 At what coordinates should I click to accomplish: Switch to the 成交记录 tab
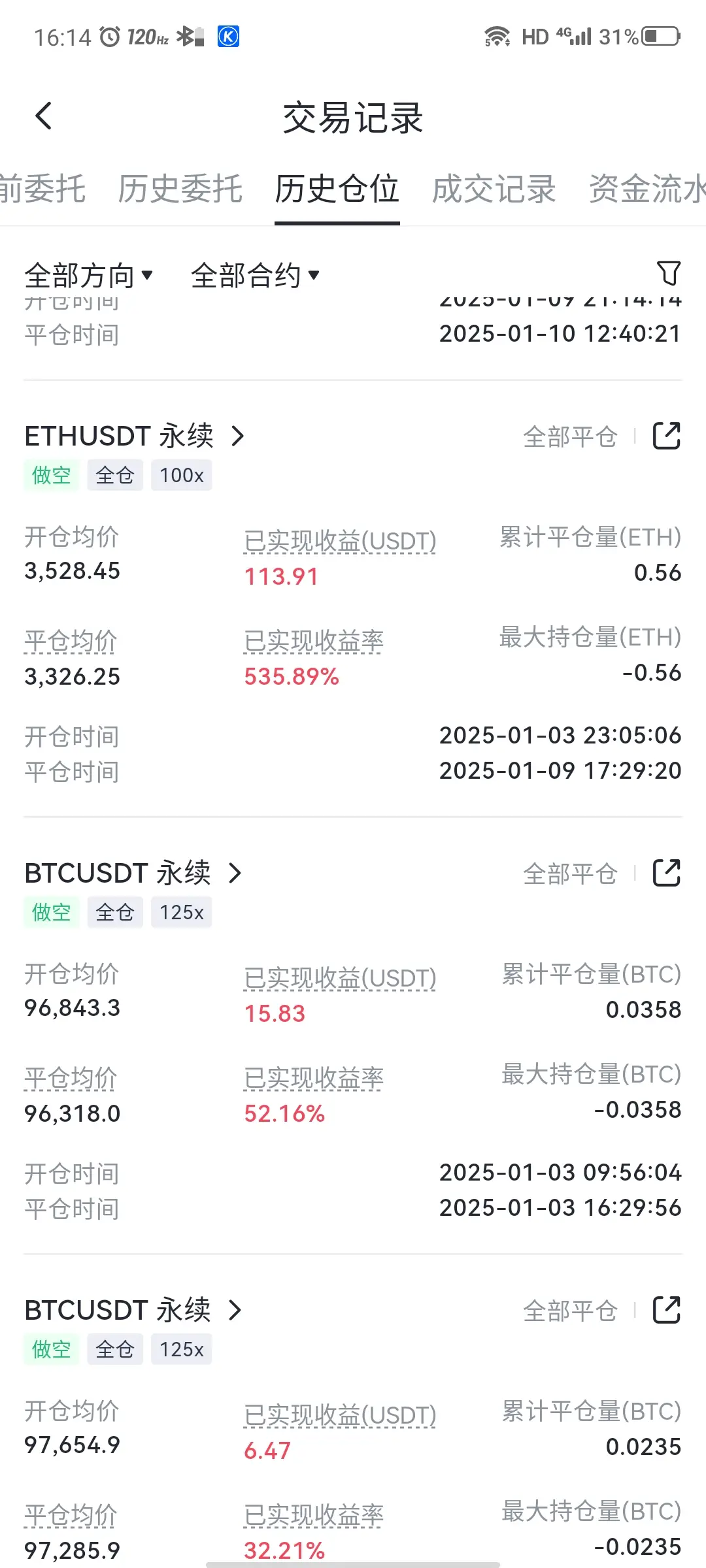494,189
